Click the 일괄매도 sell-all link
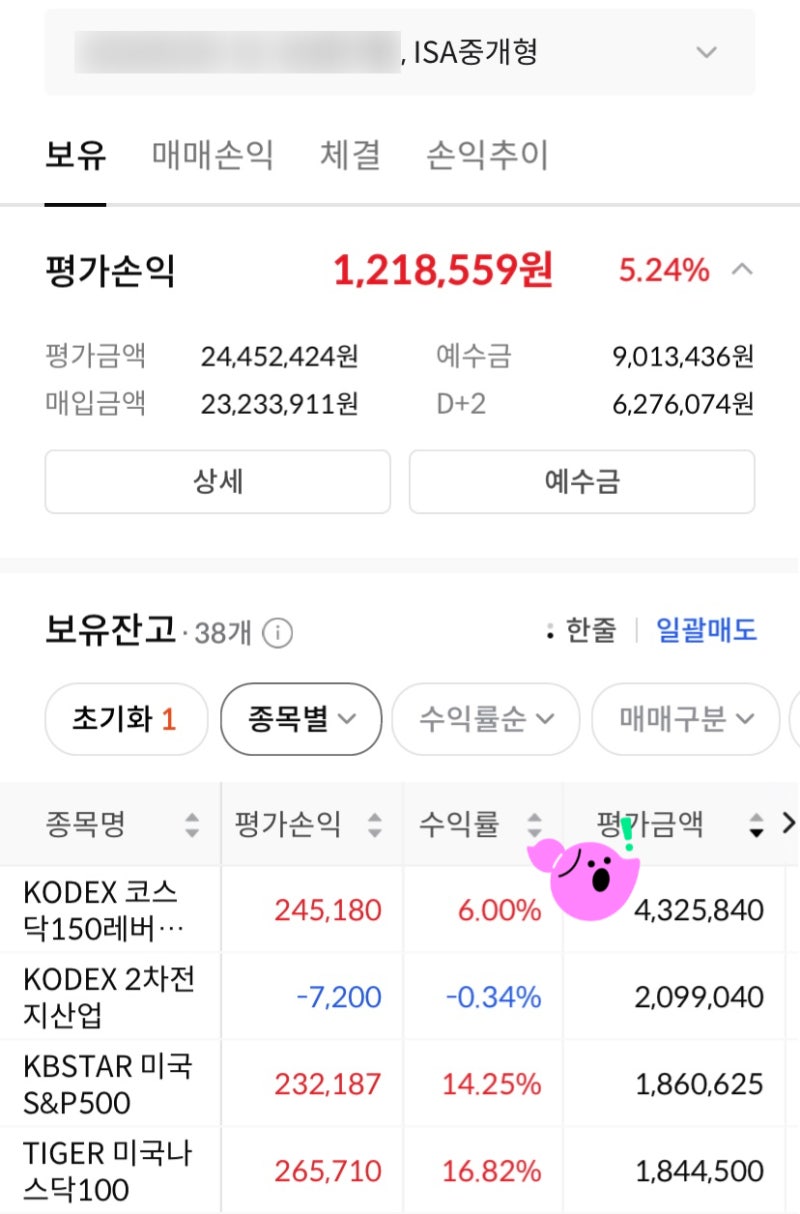 tap(707, 632)
